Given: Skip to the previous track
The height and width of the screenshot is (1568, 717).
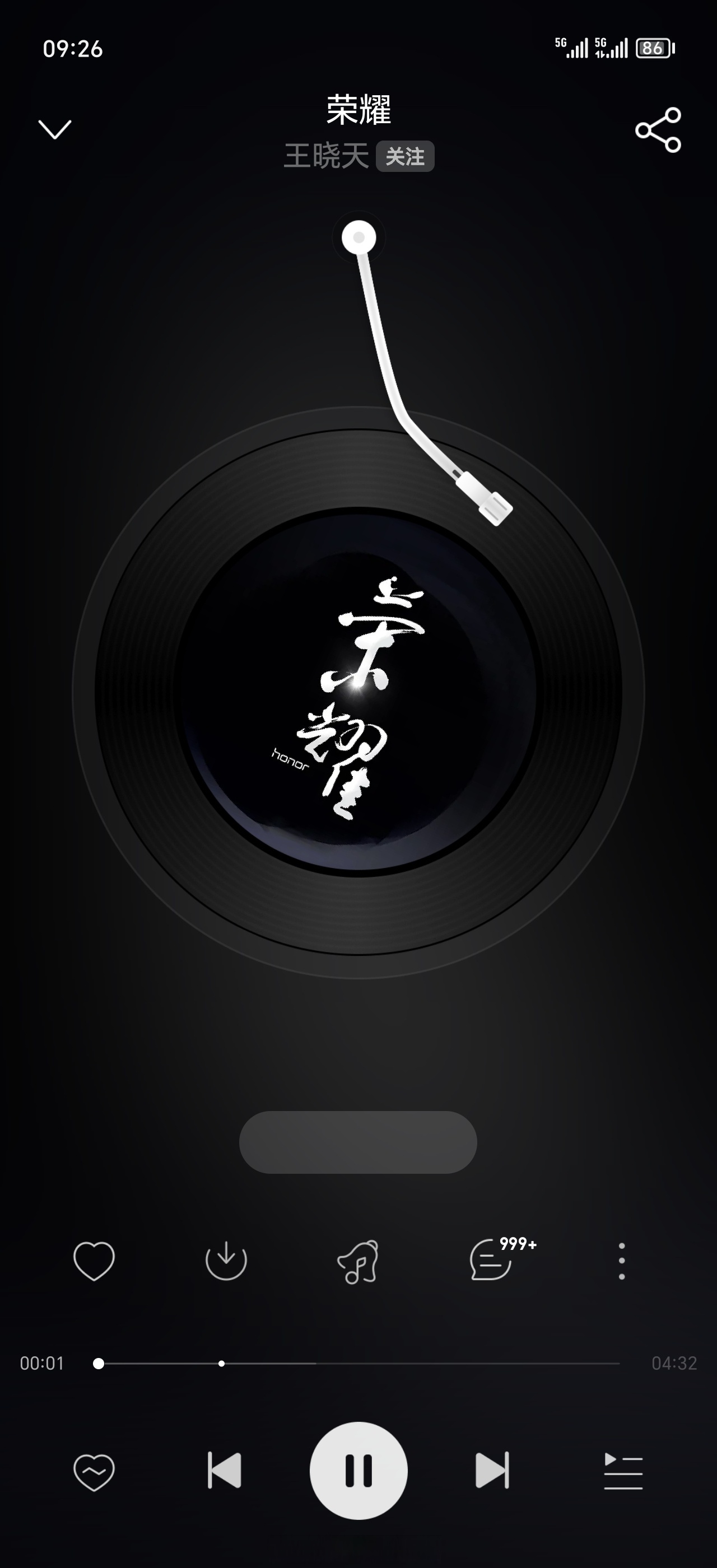Looking at the screenshot, I should [x=225, y=1471].
